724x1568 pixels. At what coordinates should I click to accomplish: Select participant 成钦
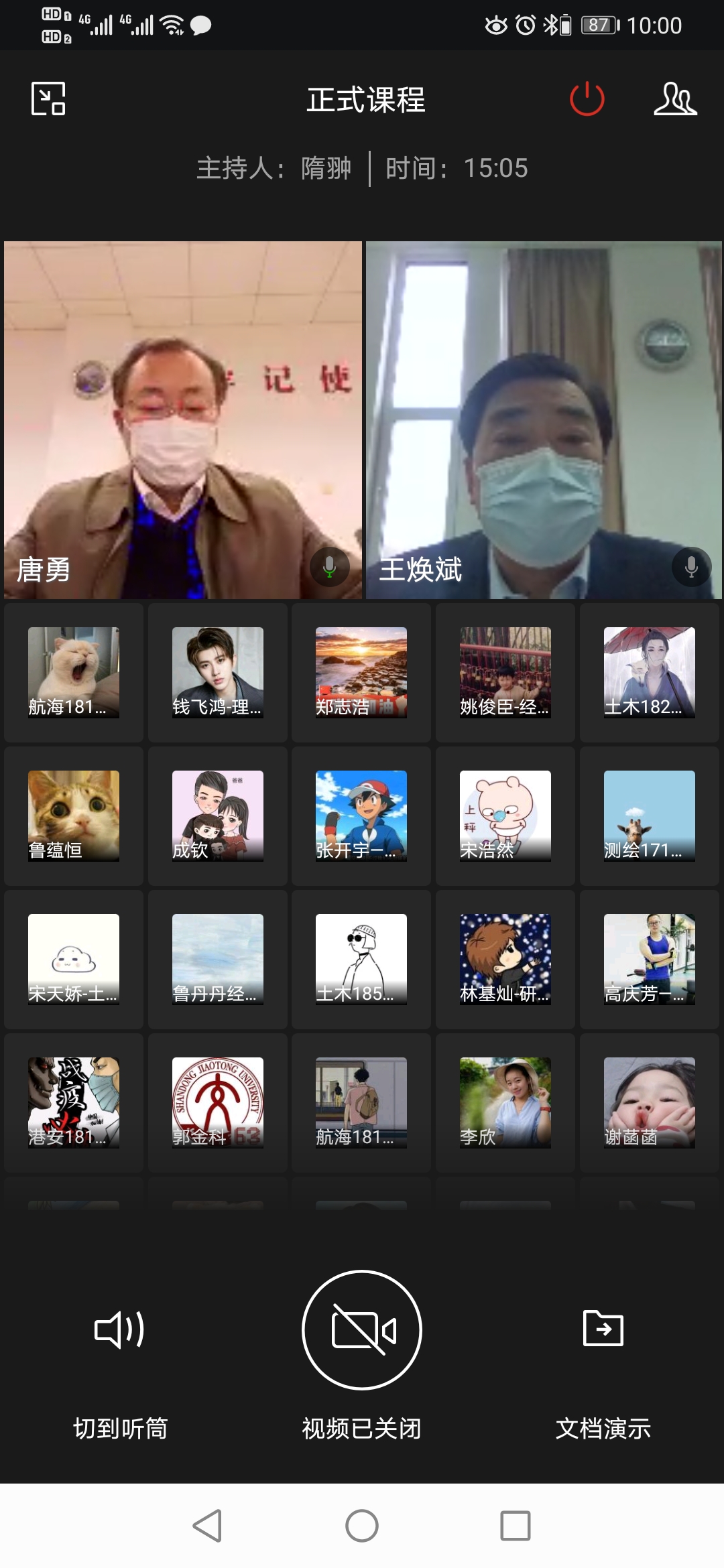coord(218,815)
